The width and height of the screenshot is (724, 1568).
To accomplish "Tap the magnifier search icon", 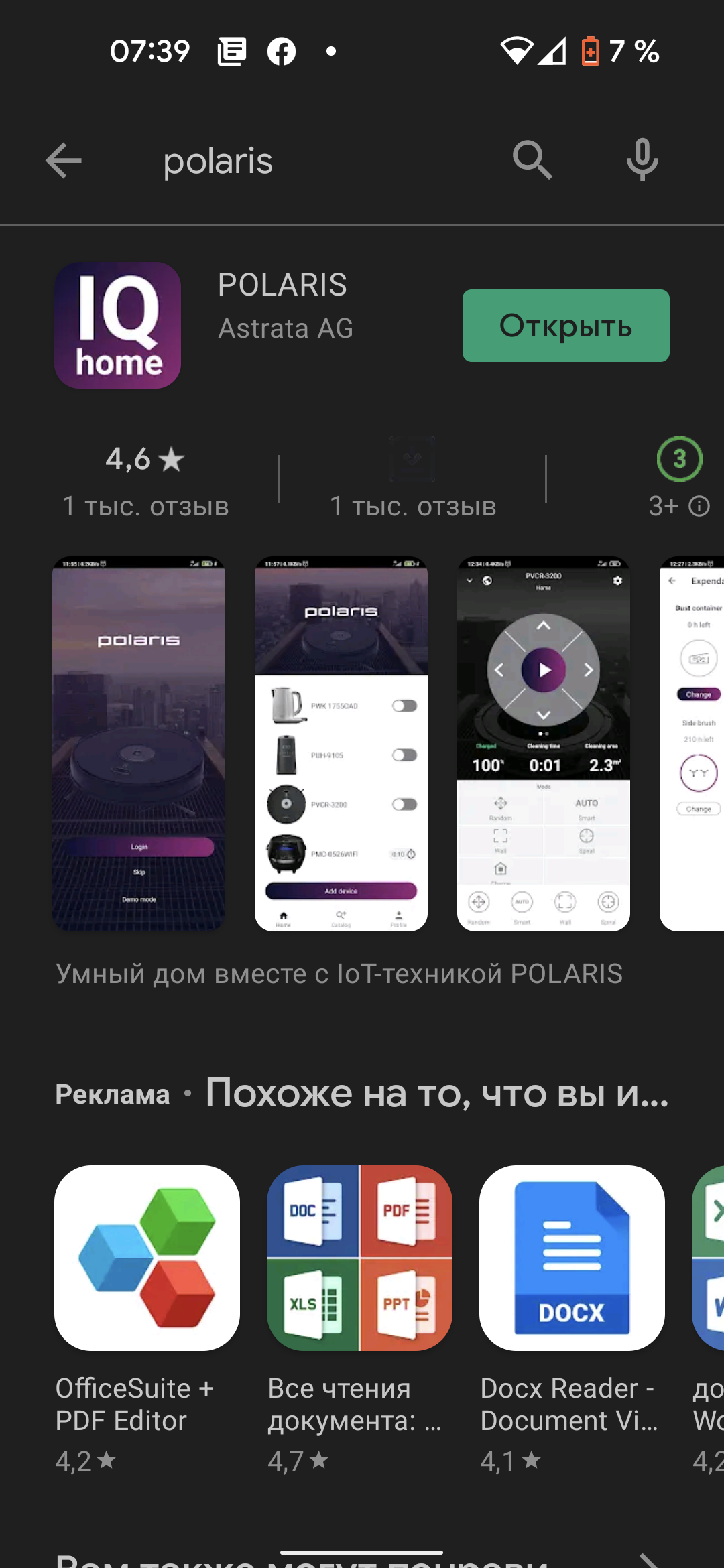I will [532, 161].
